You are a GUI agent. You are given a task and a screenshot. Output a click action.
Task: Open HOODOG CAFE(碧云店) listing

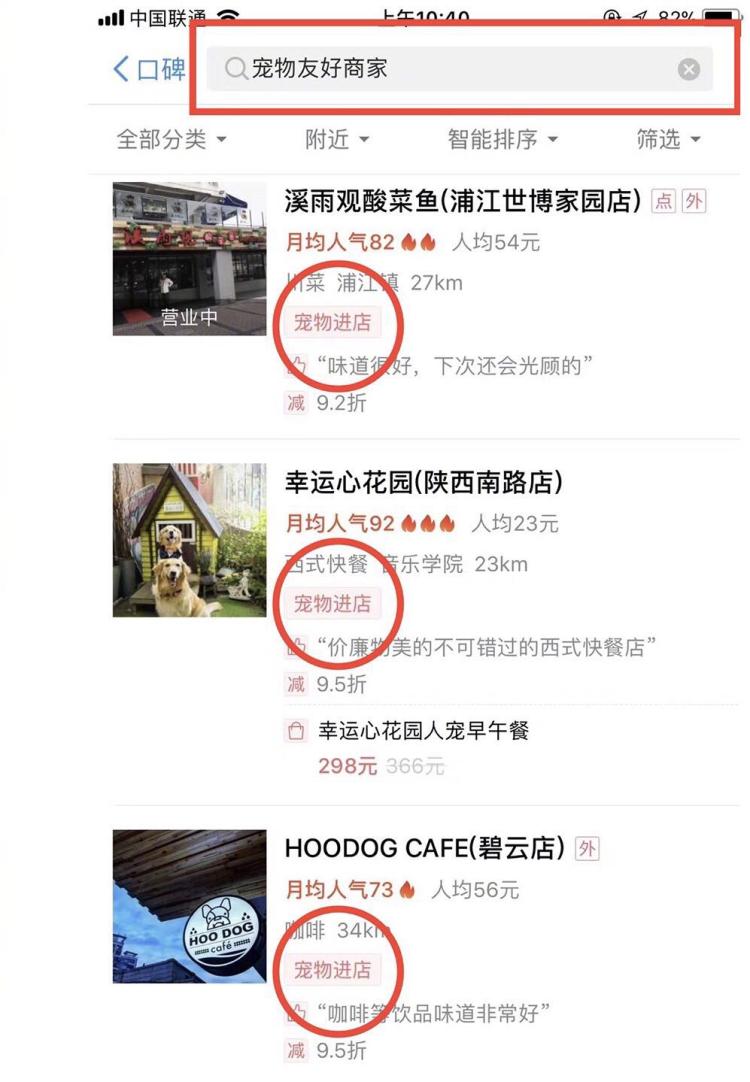click(x=425, y=848)
